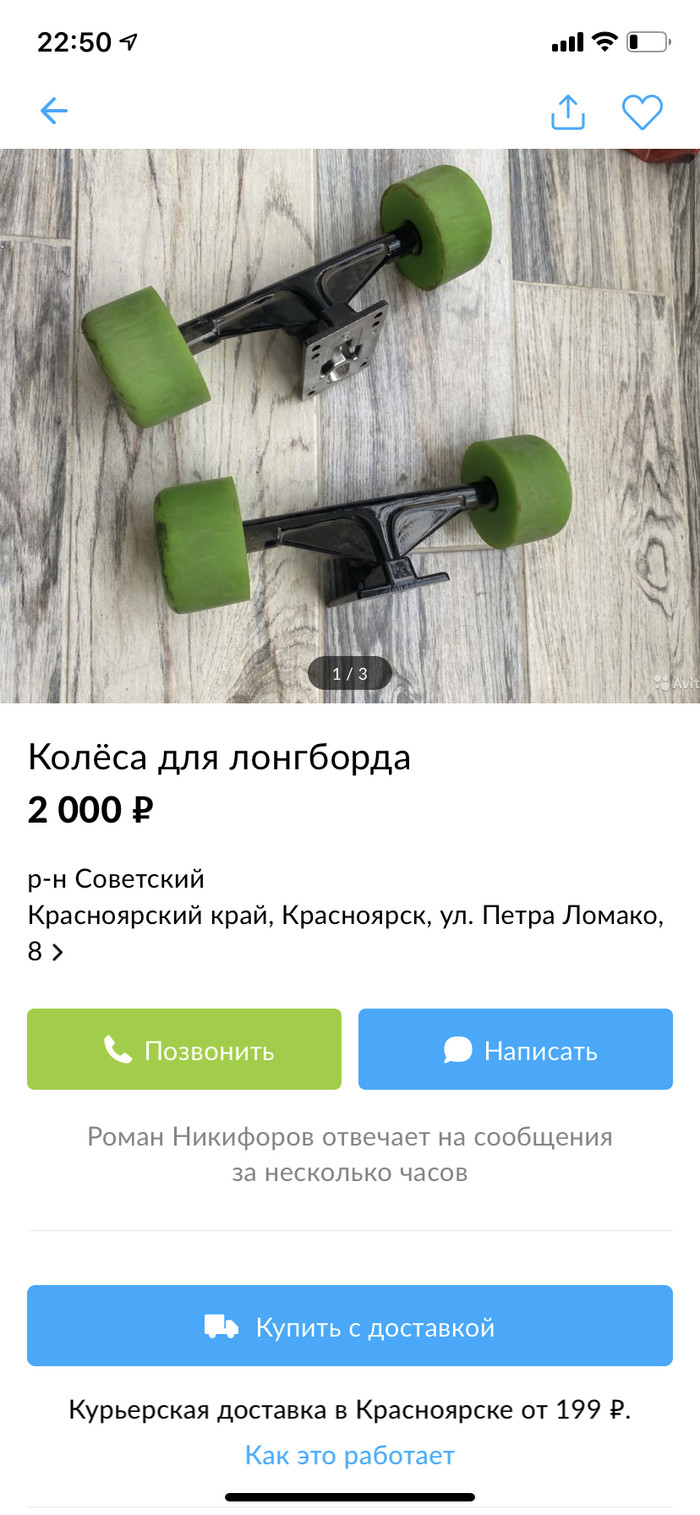The height and width of the screenshot is (1515, 700).
Task: Open the longboard wheels photo gallery
Action: (x=350, y=425)
